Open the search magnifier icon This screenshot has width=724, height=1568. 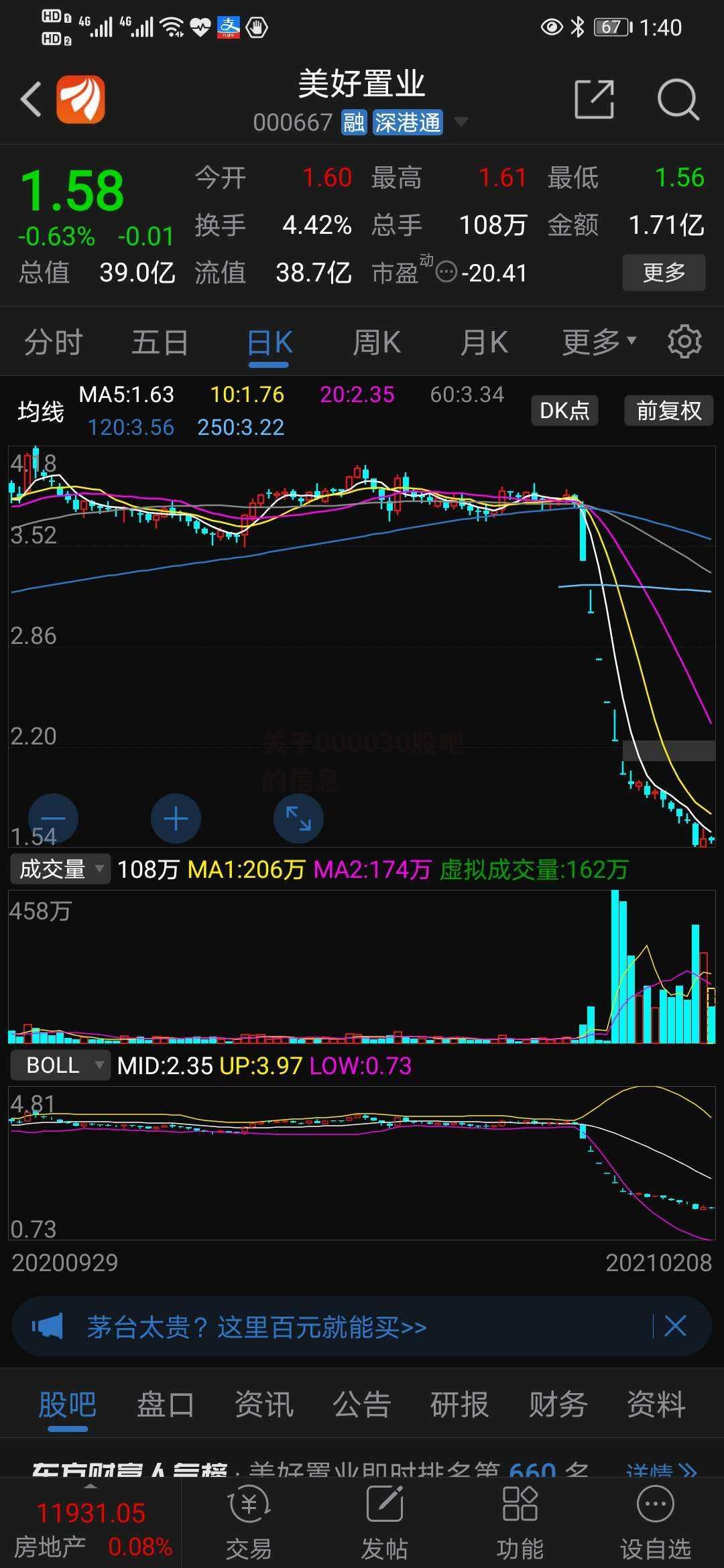(x=678, y=100)
